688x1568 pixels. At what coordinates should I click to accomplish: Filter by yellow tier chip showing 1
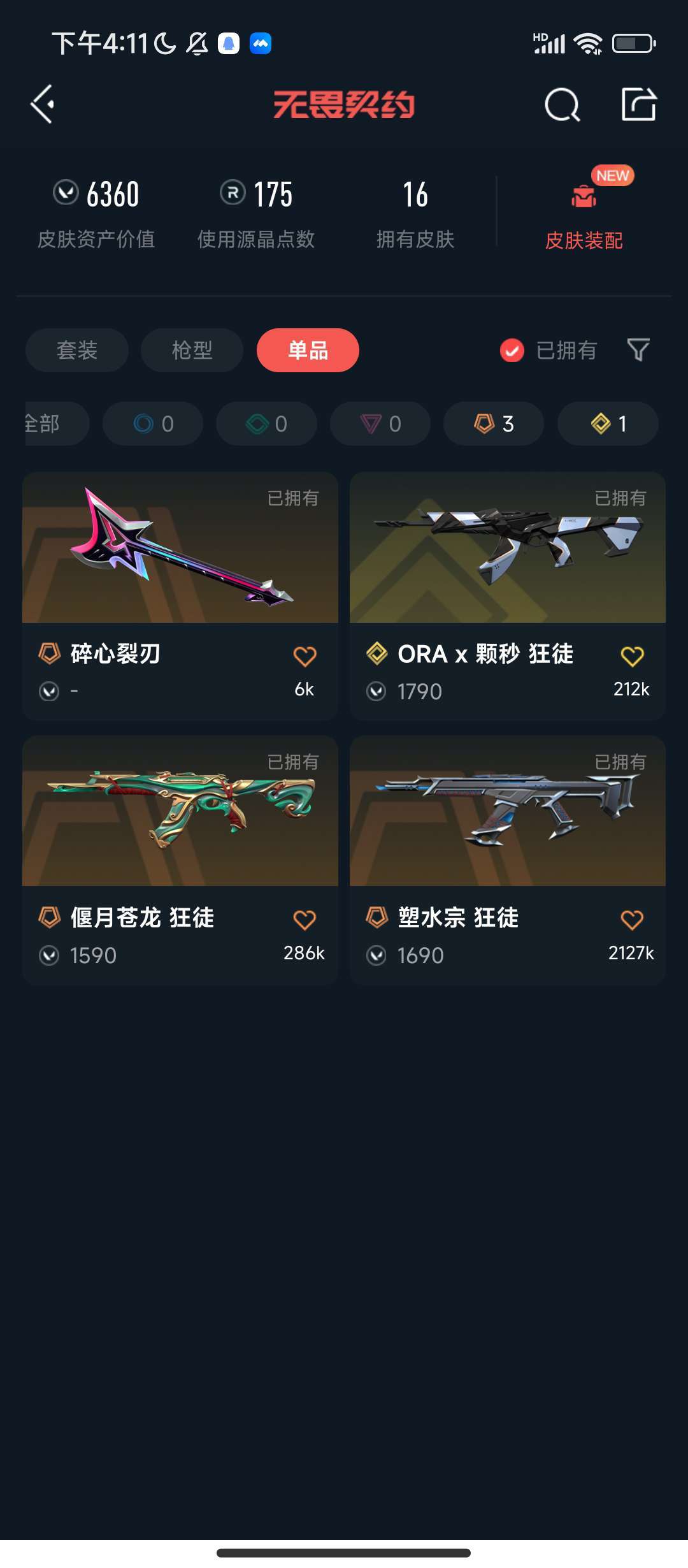[608, 423]
